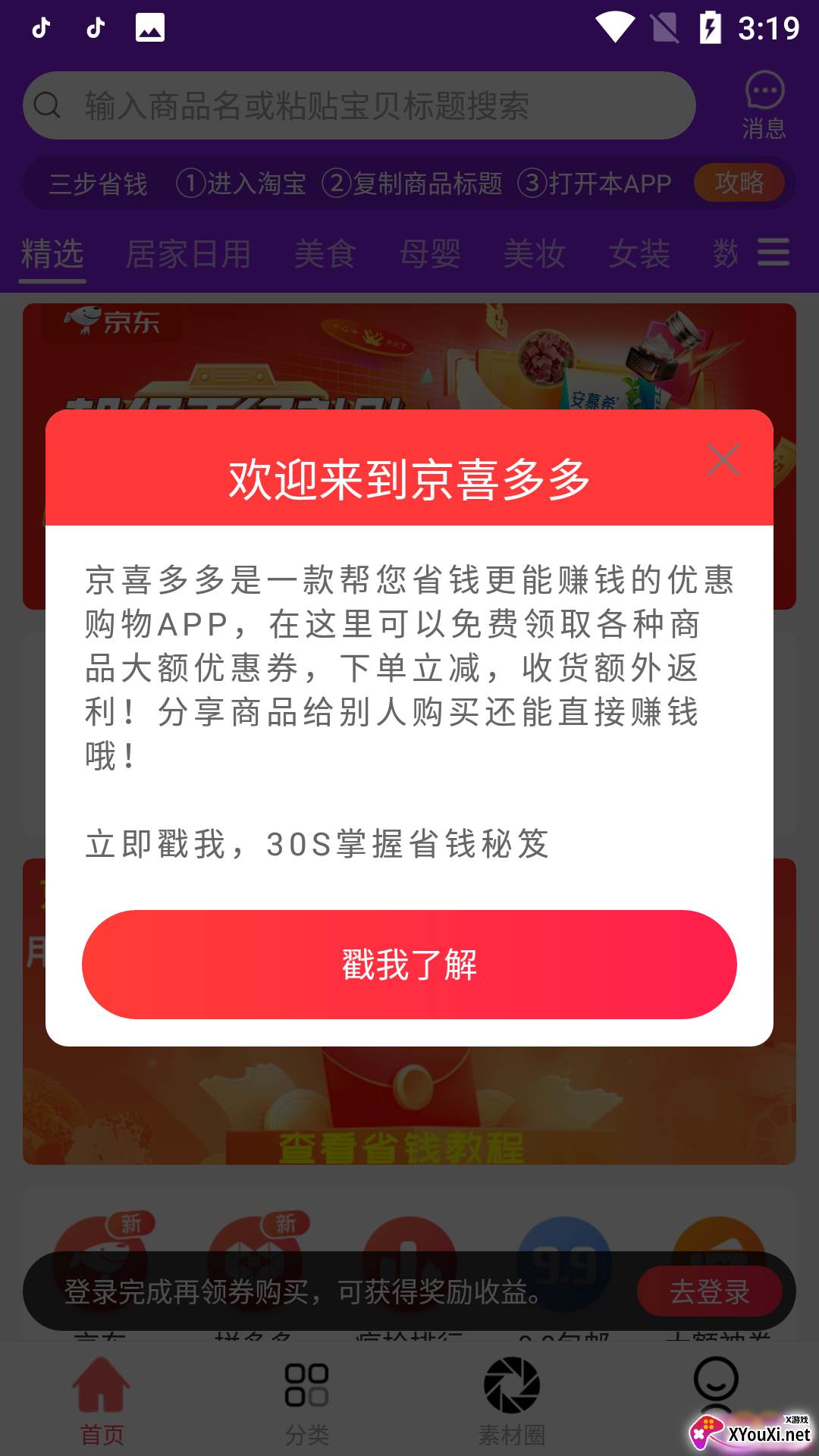Screen dimensions: 819x1456
Task: Tap 去登录 to log in
Action: (x=710, y=1291)
